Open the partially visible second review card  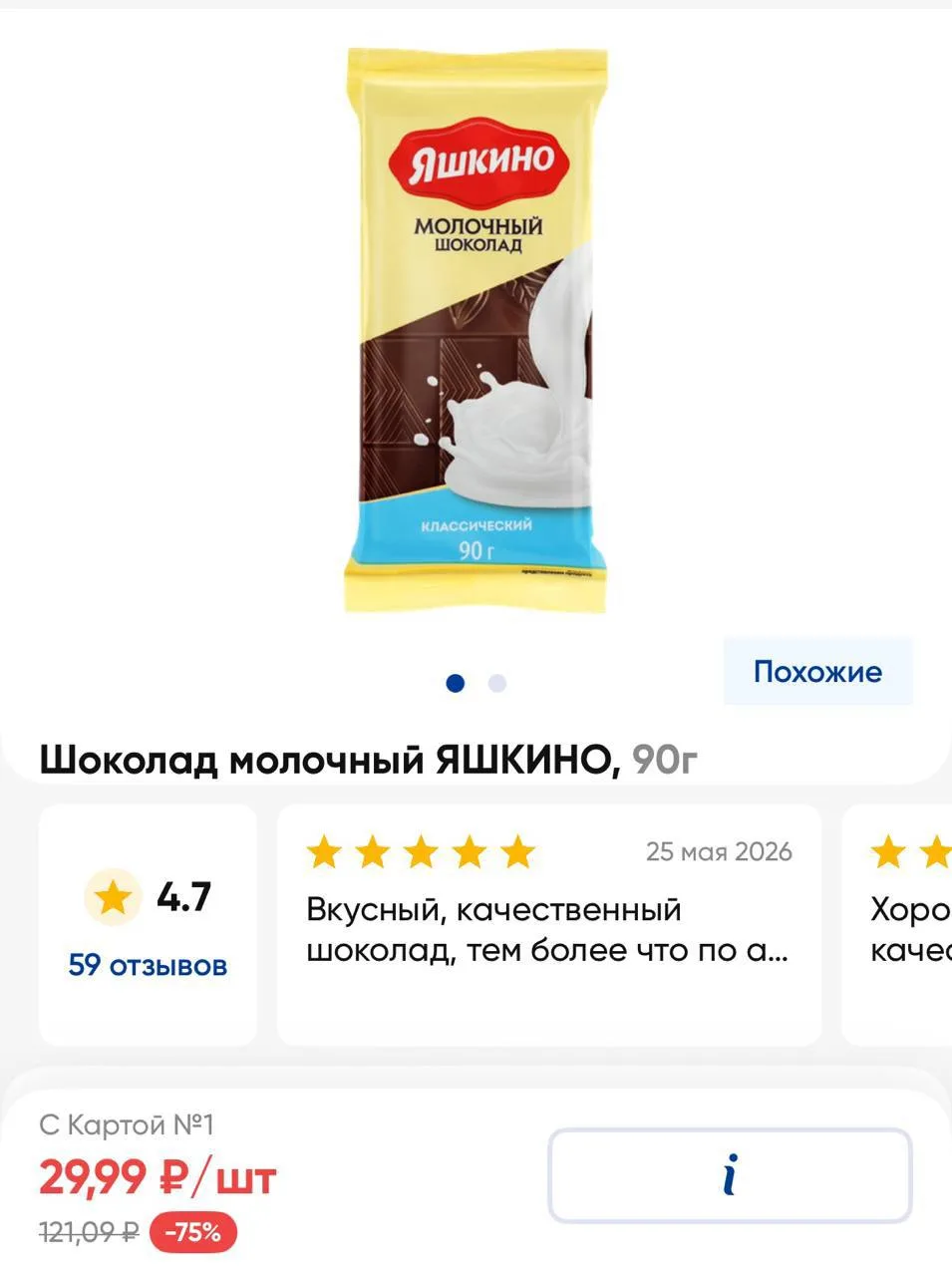[897, 924]
